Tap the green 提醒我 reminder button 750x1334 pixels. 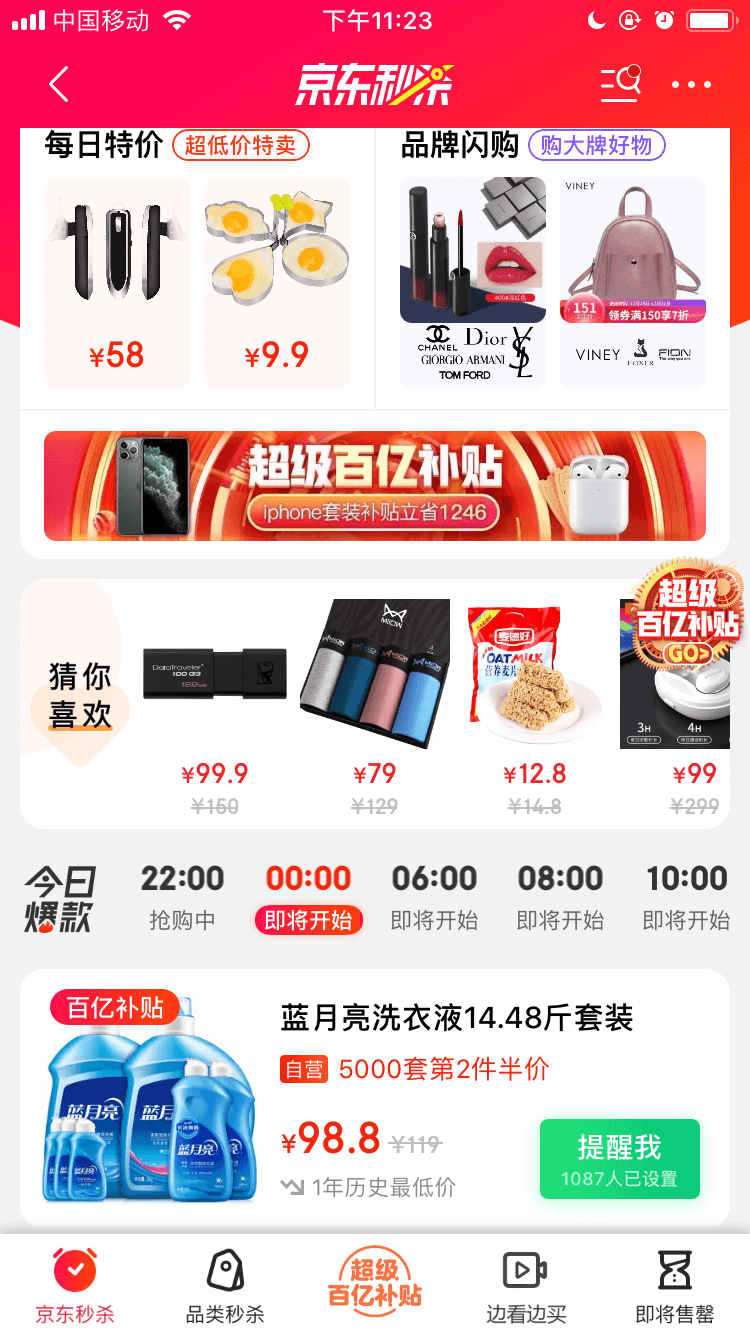[619, 1159]
